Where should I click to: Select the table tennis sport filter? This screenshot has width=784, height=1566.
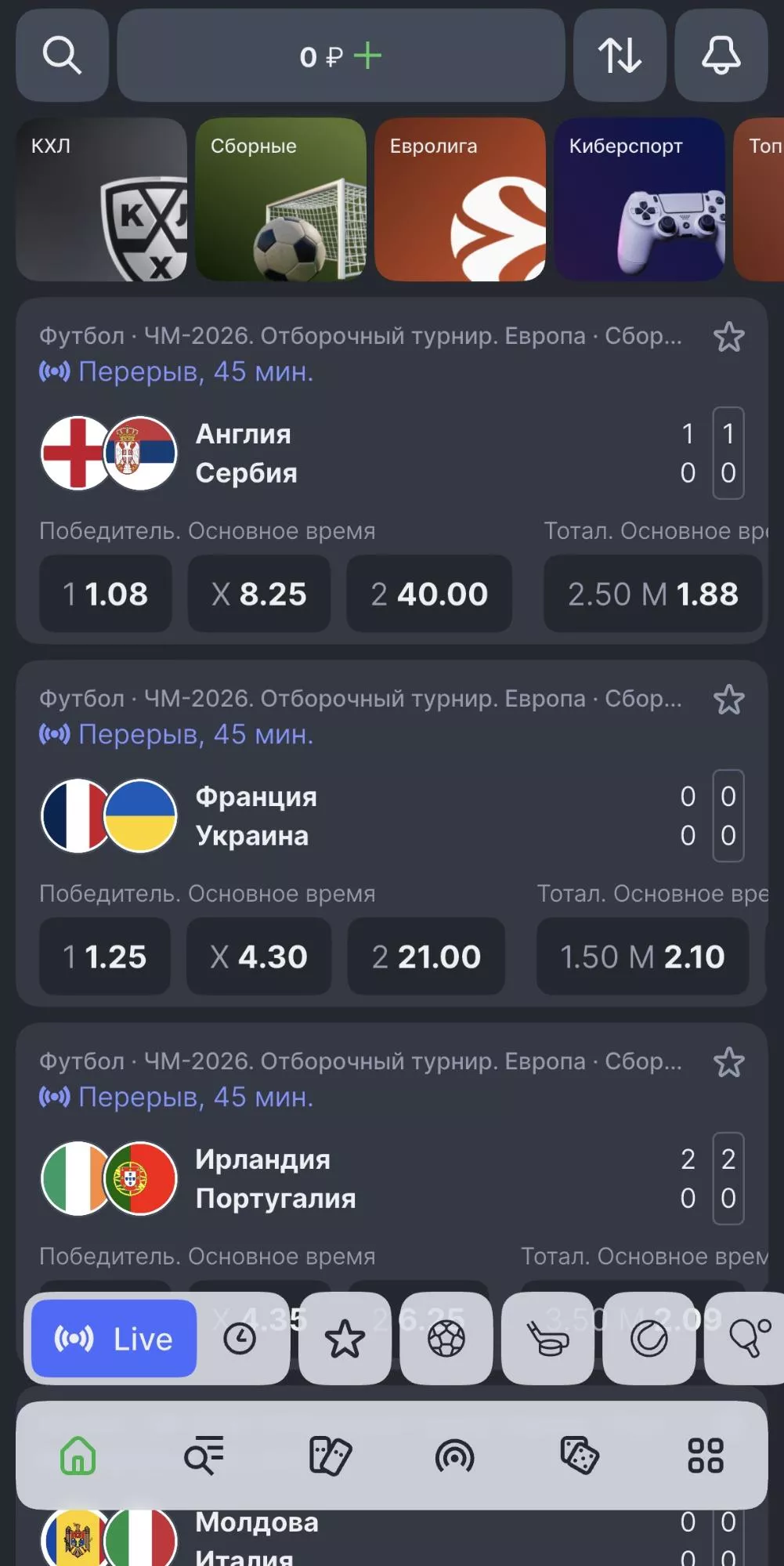coord(750,1339)
